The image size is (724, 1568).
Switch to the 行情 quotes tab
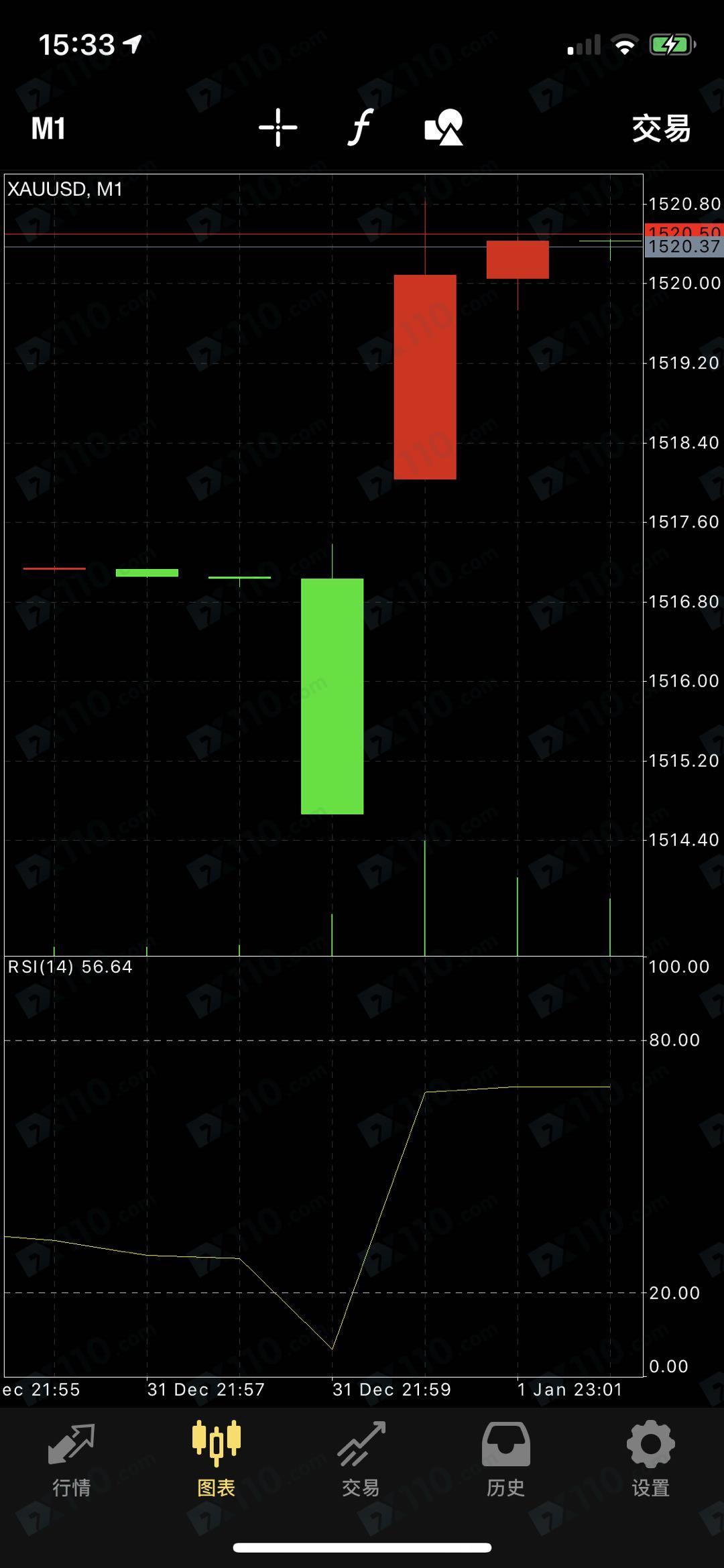click(72, 1459)
